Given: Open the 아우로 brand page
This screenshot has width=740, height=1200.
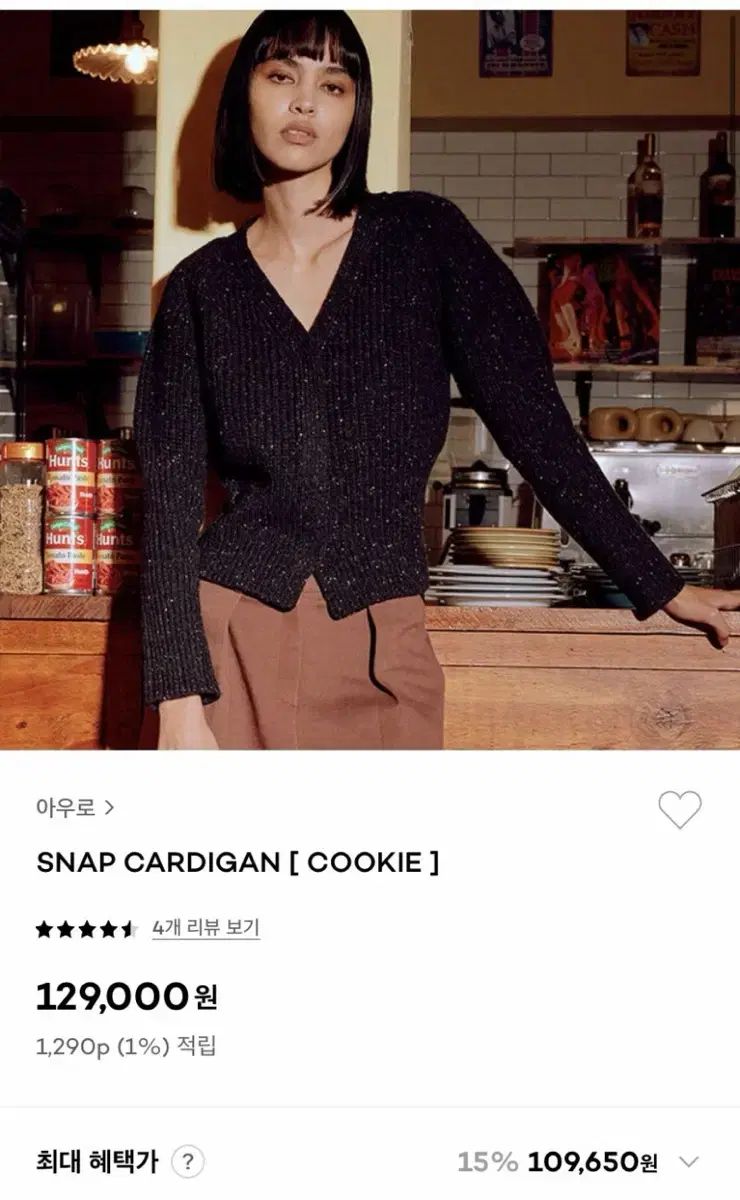Looking at the screenshot, I should [75, 808].
